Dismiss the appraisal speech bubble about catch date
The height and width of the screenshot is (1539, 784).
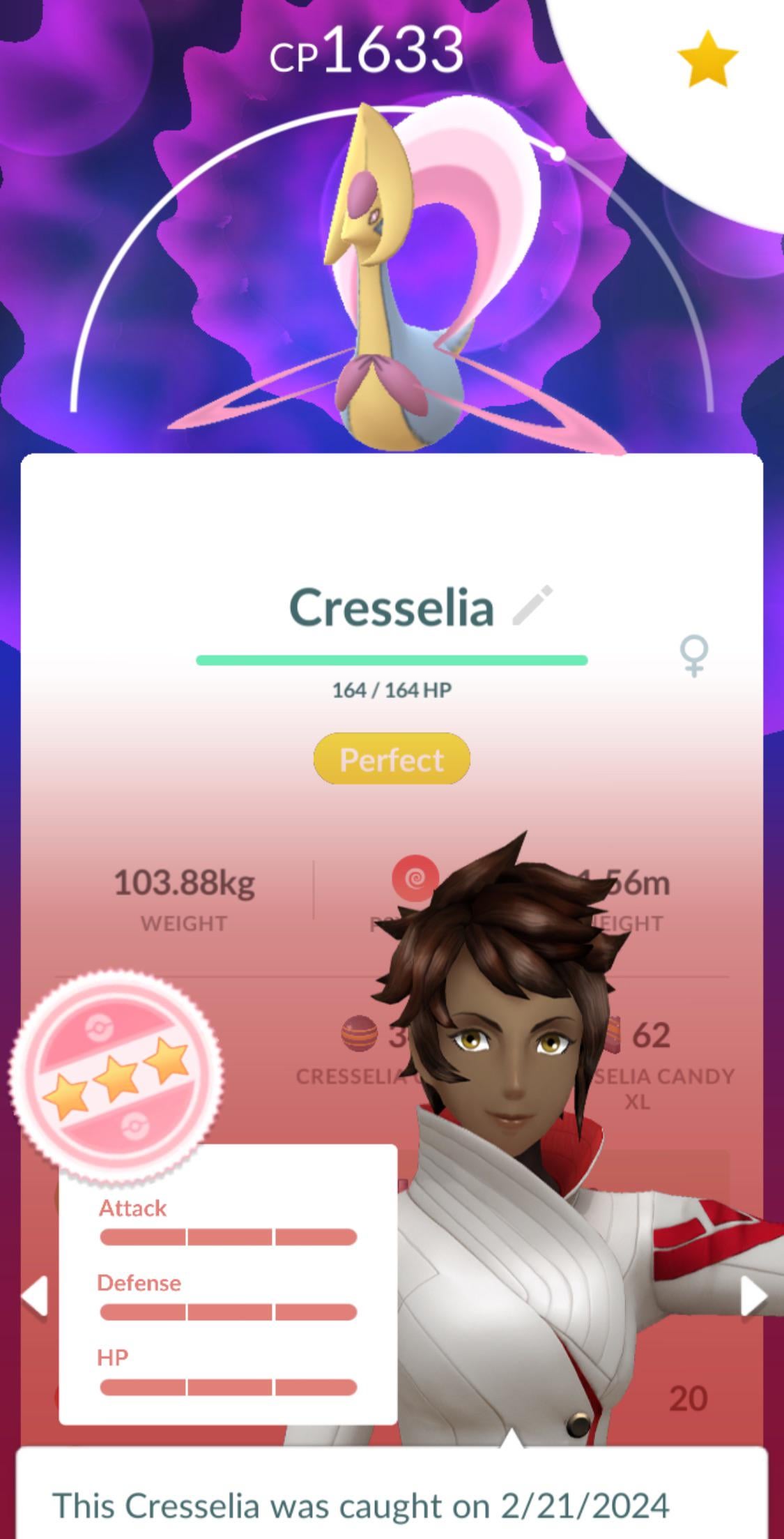[392, 1499]
